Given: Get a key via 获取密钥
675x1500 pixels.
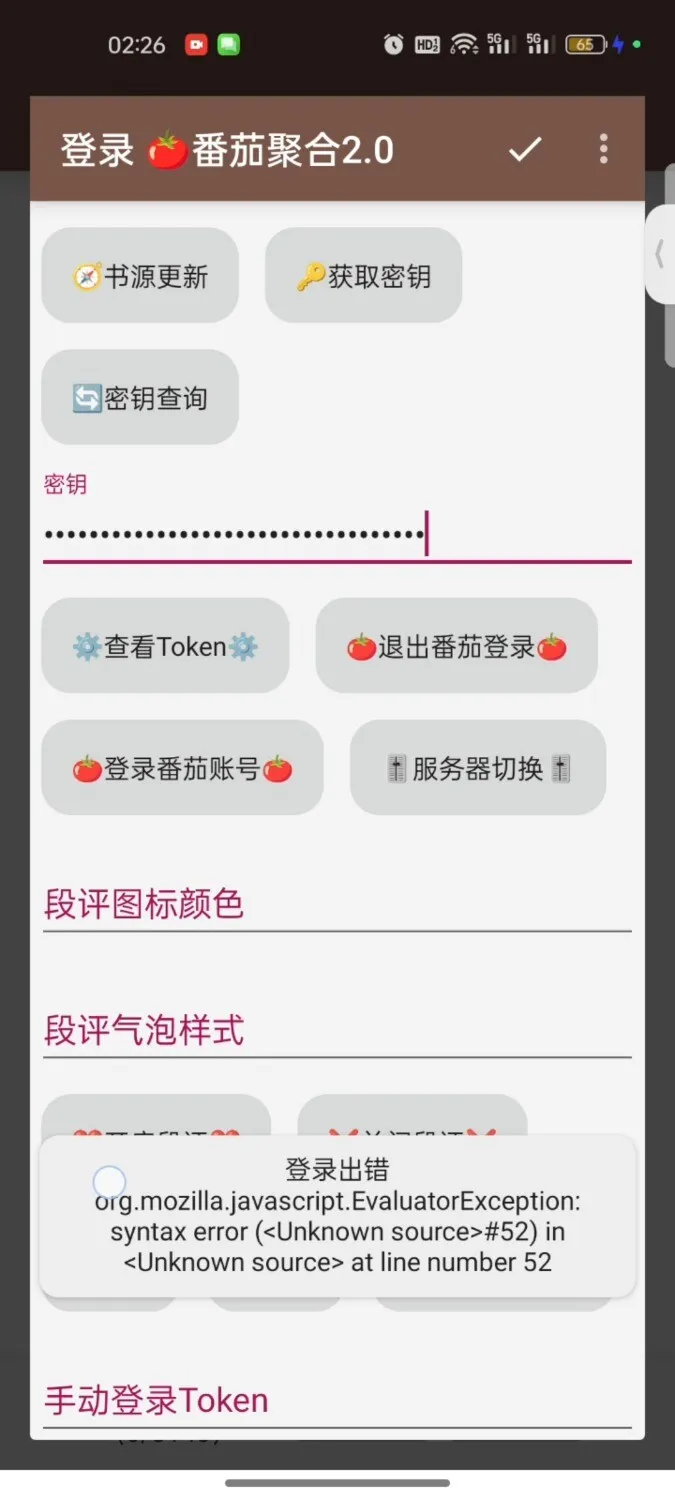Looking at the screenshot, I should tap(363, 276).
